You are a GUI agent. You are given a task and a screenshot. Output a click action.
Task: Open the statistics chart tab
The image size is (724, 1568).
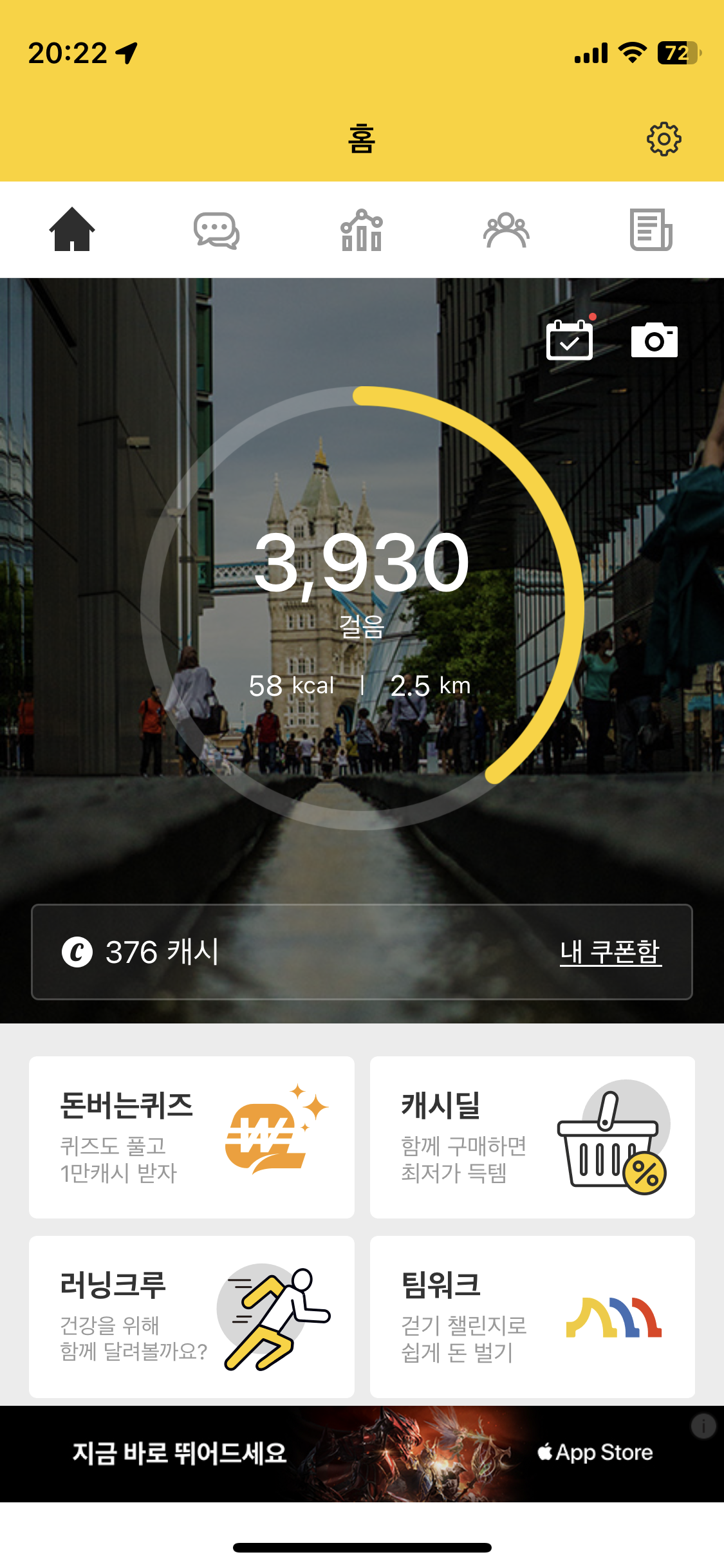tap(362, 230)
